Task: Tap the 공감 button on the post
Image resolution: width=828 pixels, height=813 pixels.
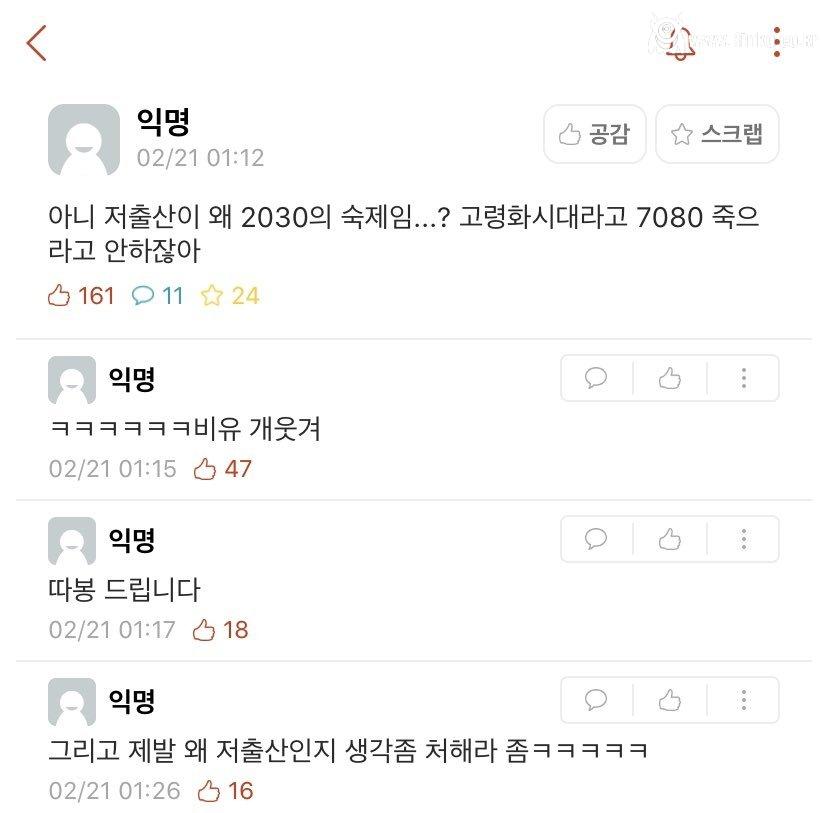Action: 595,134
